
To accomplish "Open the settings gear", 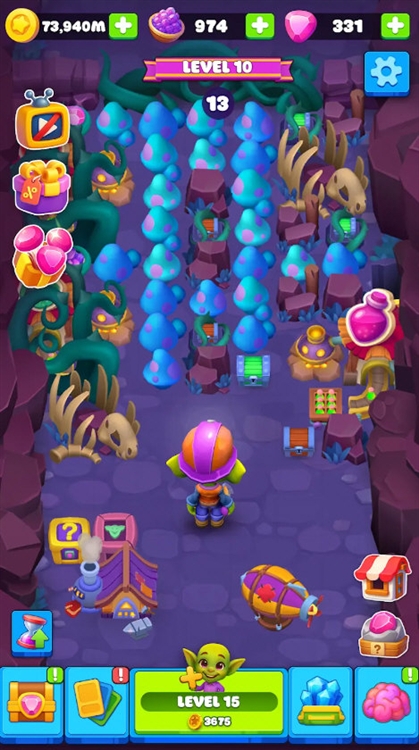I will click(x=386, y=72).
